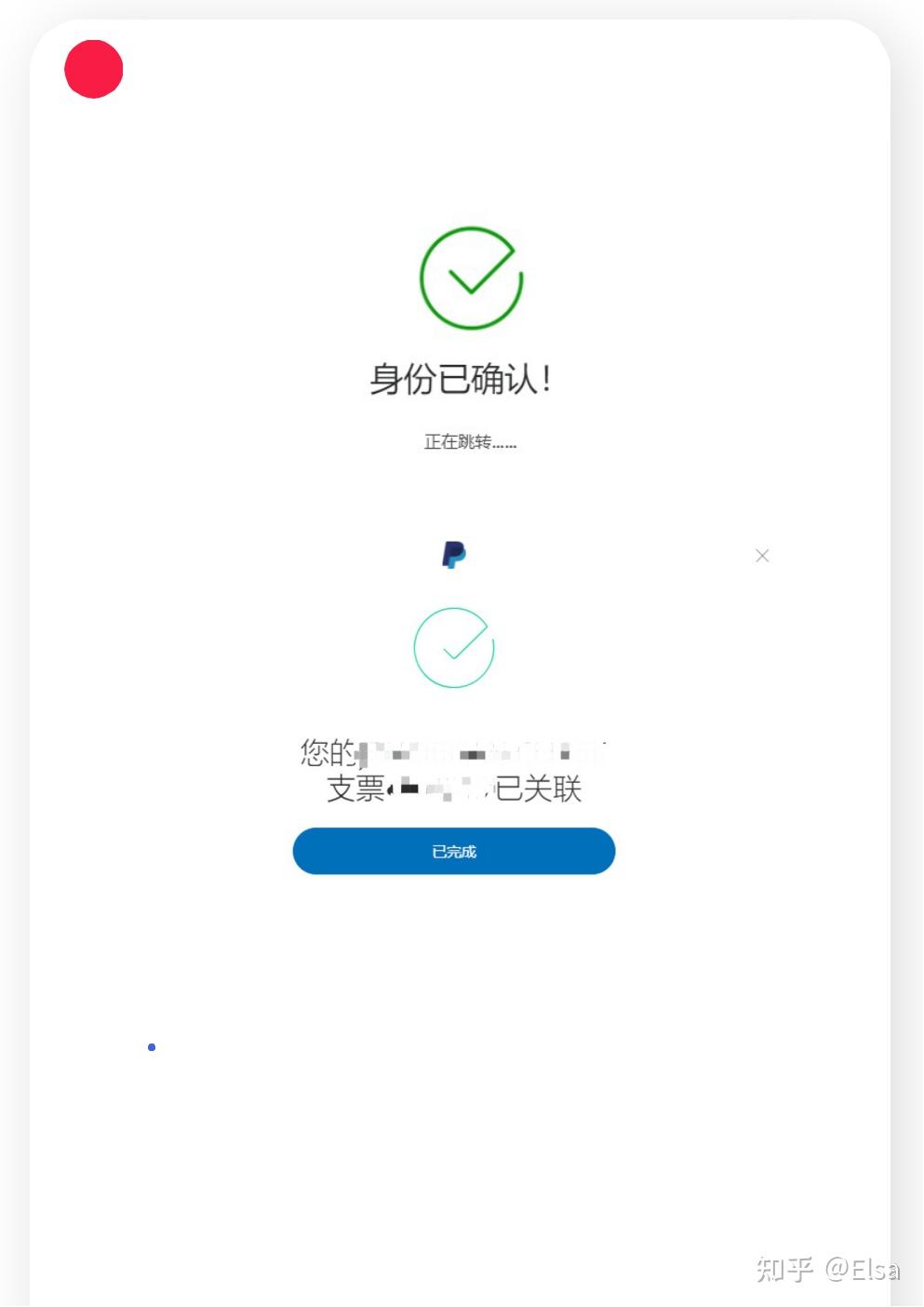Click the X to collapse the PayPal dialog
The height and width of the screenshot is (1307, 924).
click(762, 555)
